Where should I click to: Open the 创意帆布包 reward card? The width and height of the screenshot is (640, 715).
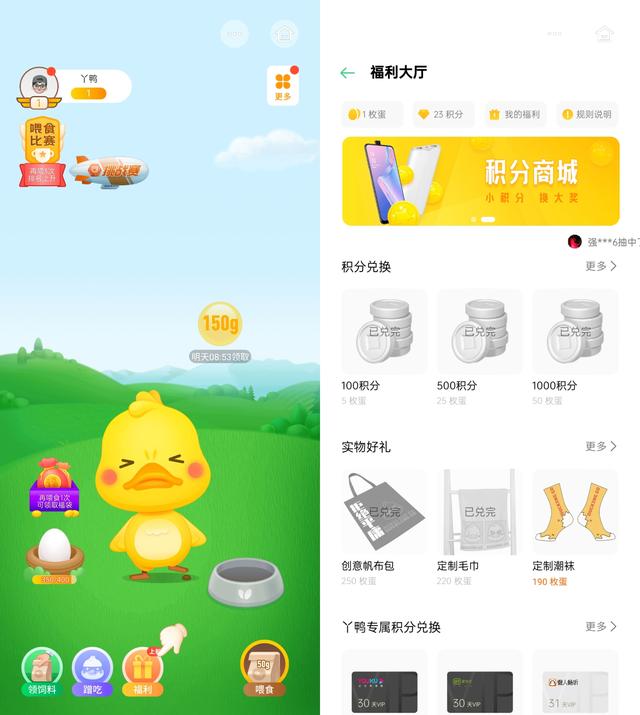(x=384, y=520)
